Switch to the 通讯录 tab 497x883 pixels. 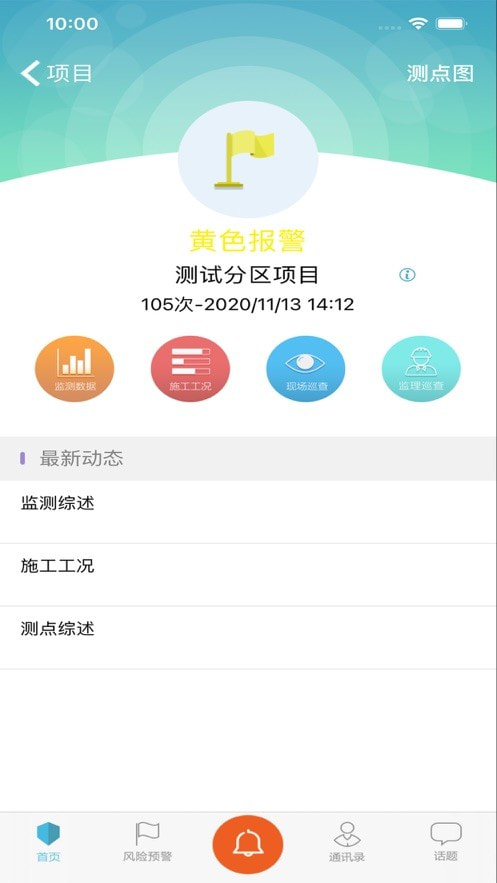pos(347,842)
